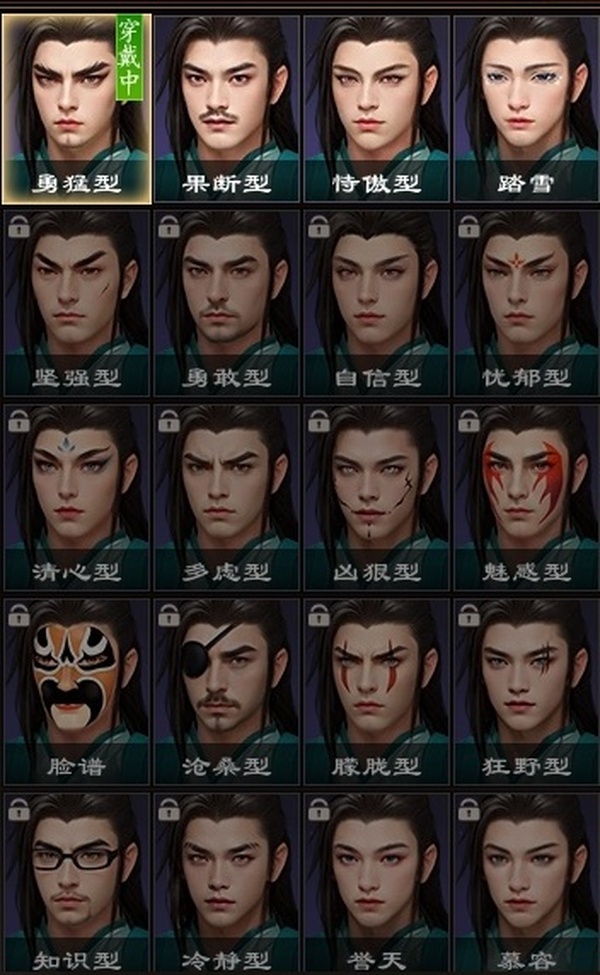Choose the 朦胧型 face option

tap(376, 691)
